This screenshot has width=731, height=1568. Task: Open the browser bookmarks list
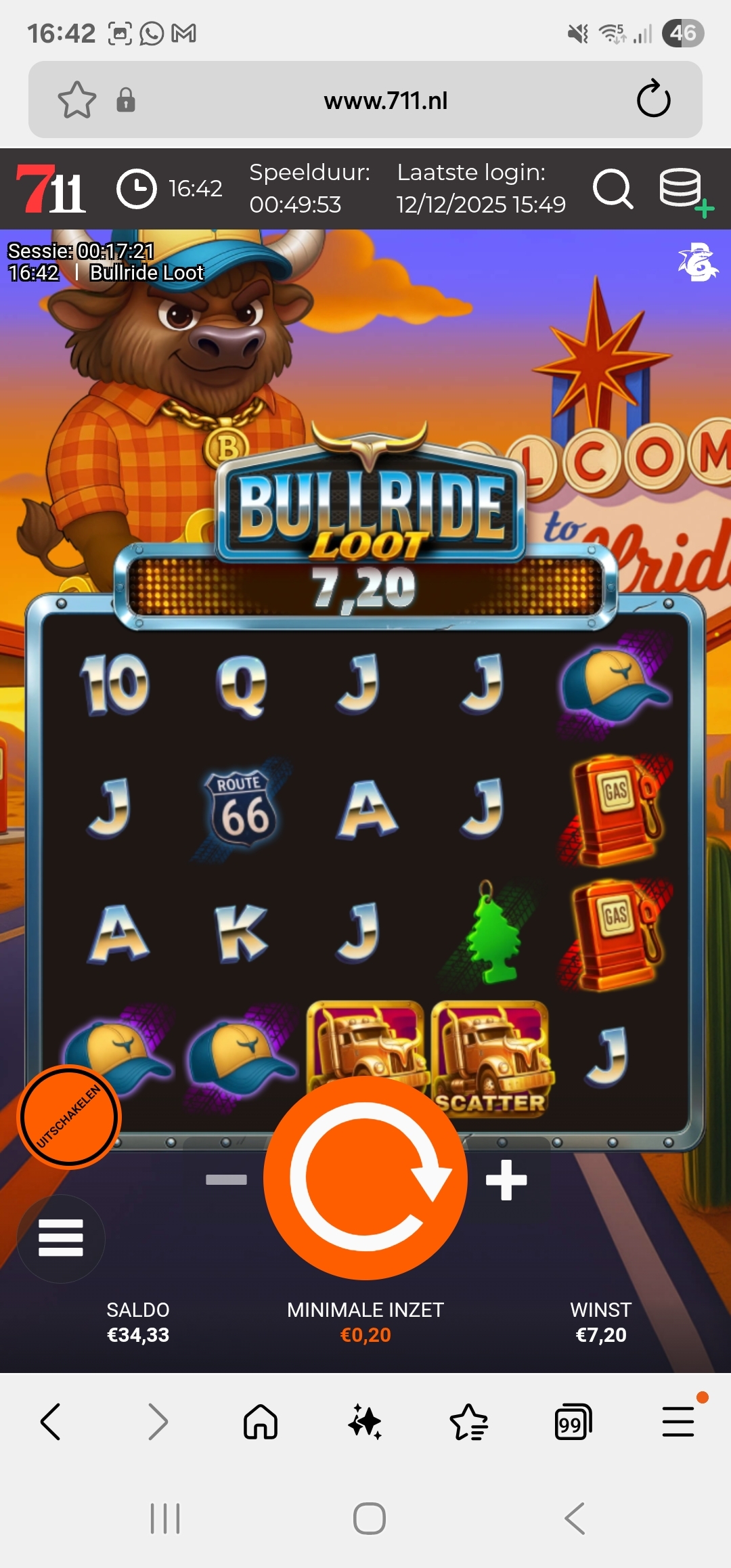tap(469, 1422)
